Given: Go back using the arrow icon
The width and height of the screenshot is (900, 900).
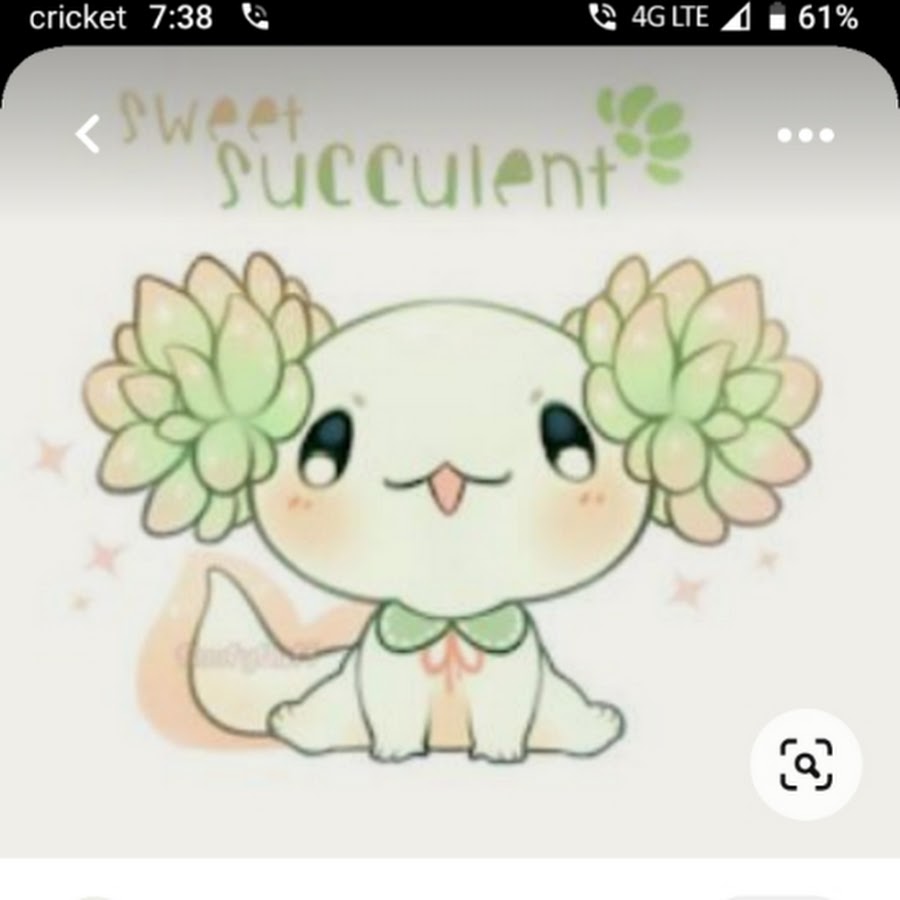Looking at the screenshot, I should (x=88, y=134).
